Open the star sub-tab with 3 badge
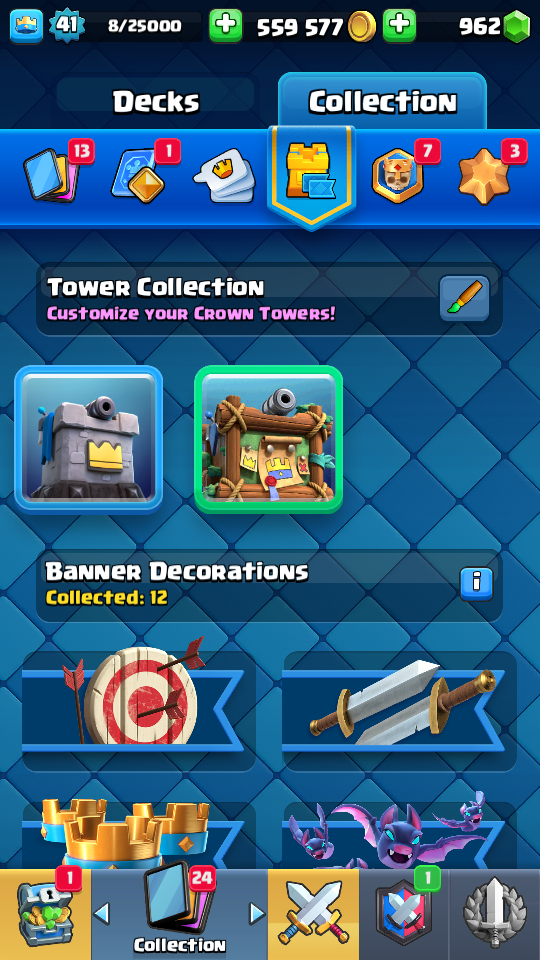Screen dimensions: 540x960 click(x=484, y=176)
